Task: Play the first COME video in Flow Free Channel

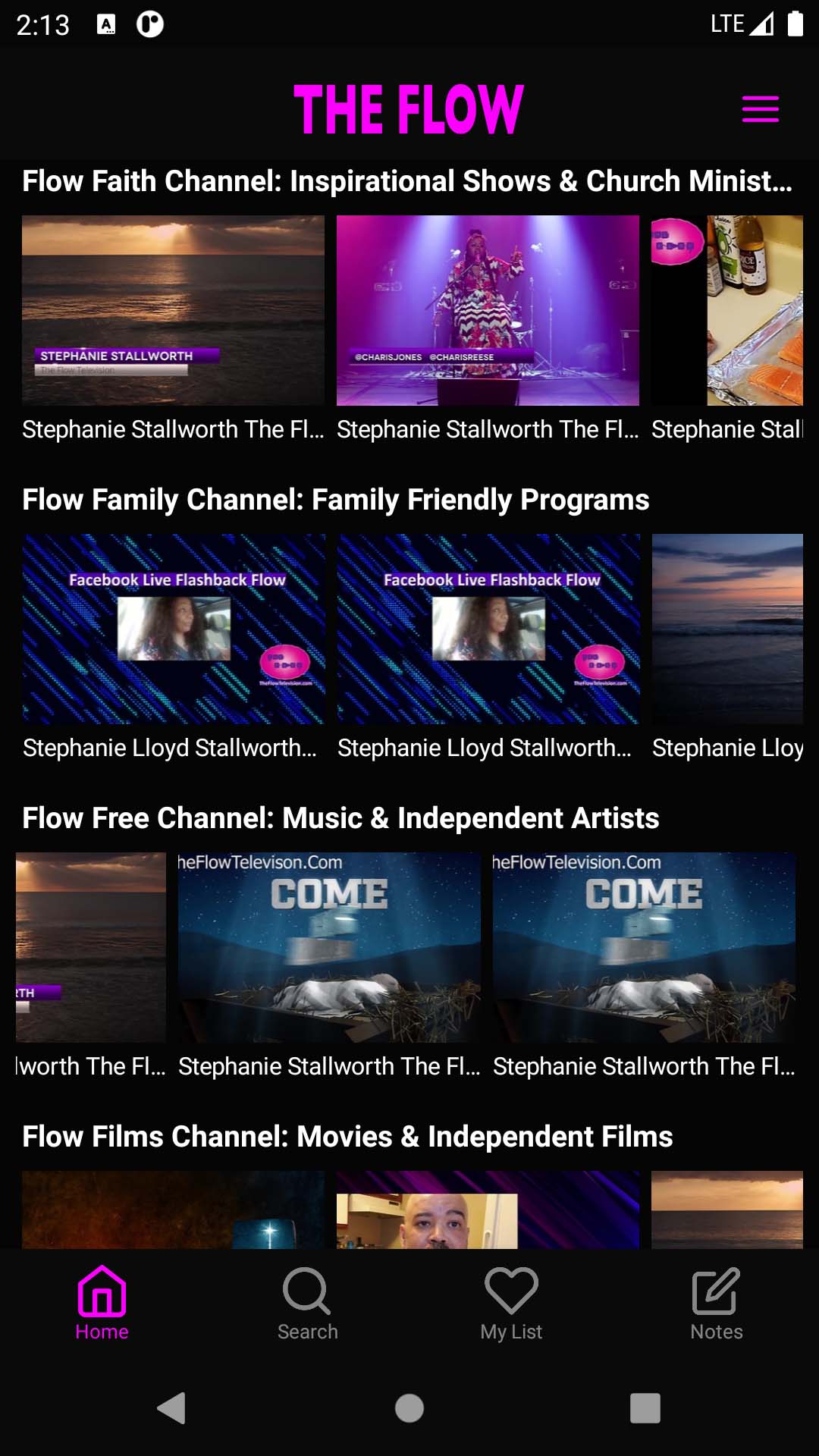Action: 329,947
